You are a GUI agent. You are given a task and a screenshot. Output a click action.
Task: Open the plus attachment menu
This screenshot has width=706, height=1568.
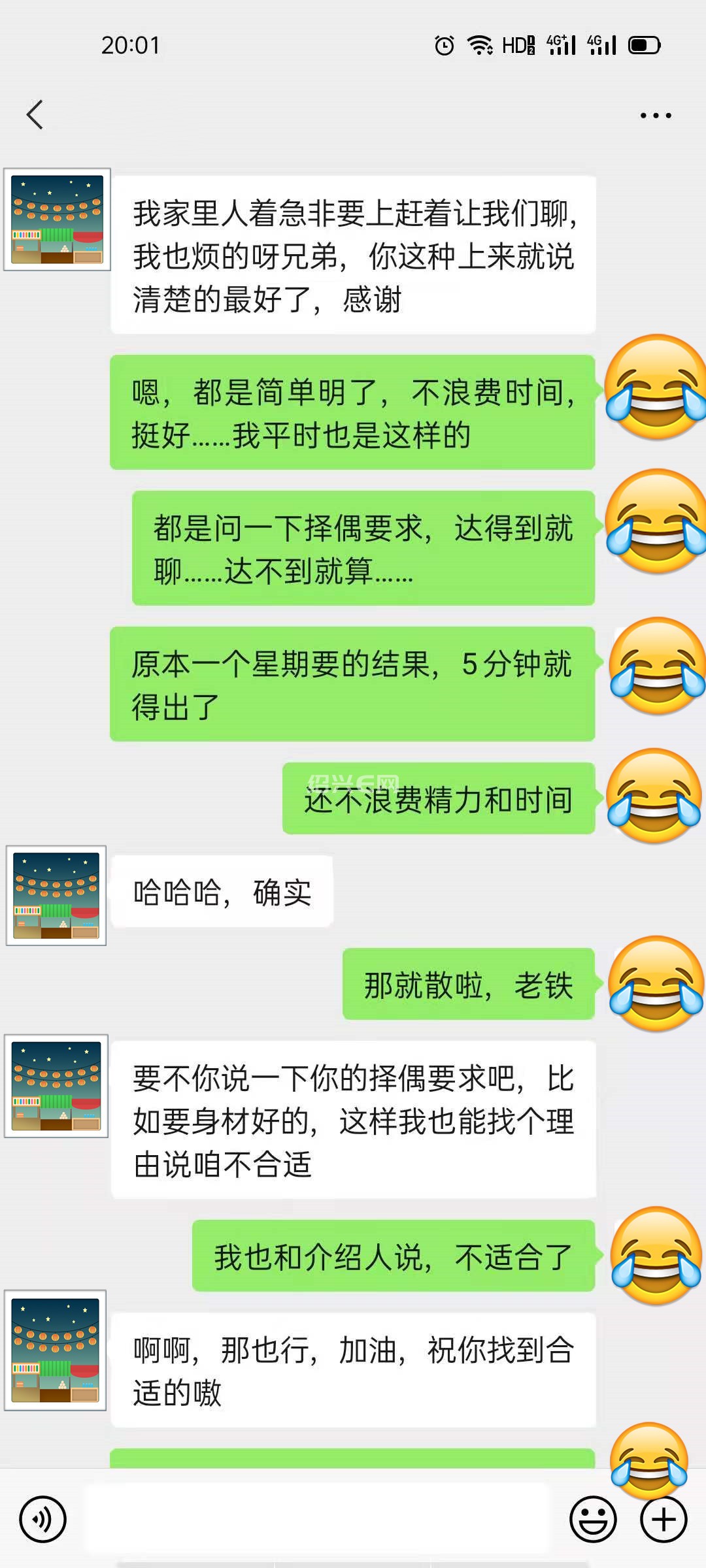click(664, 1519)
